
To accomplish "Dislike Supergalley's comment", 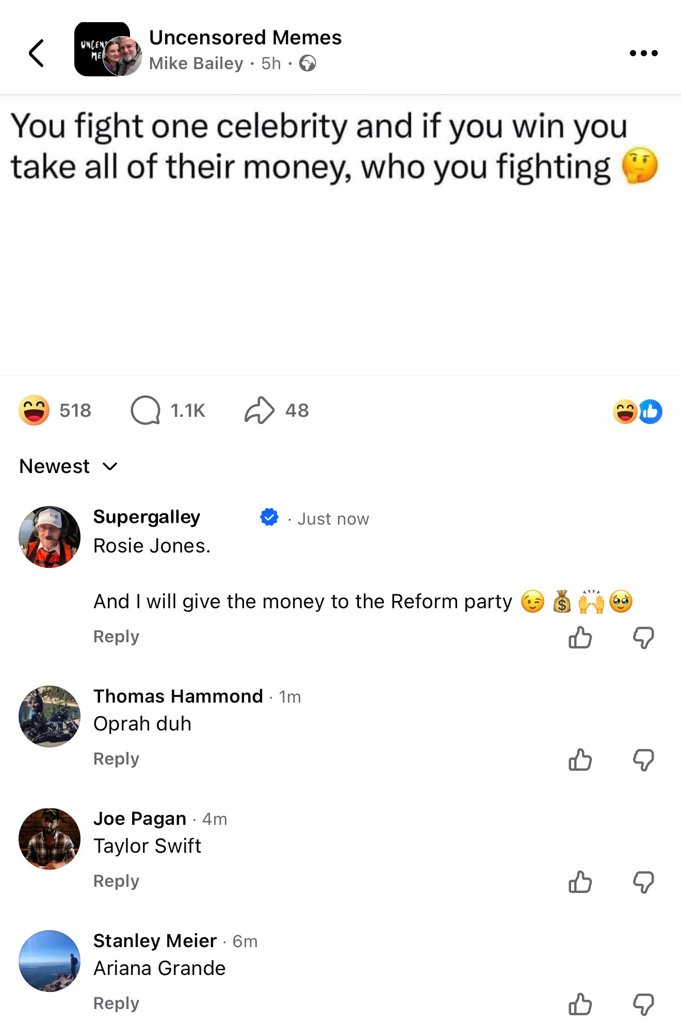I will point(644,638).
